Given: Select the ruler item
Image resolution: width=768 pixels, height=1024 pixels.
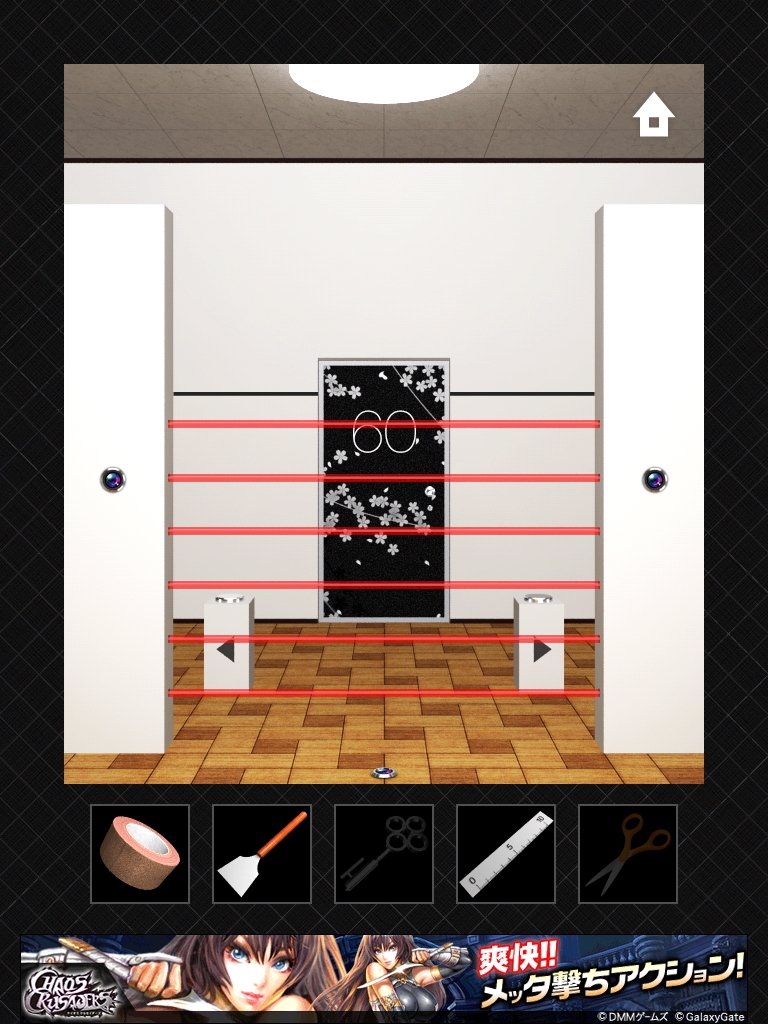Looking at the screenshot, I should point(506,854).
